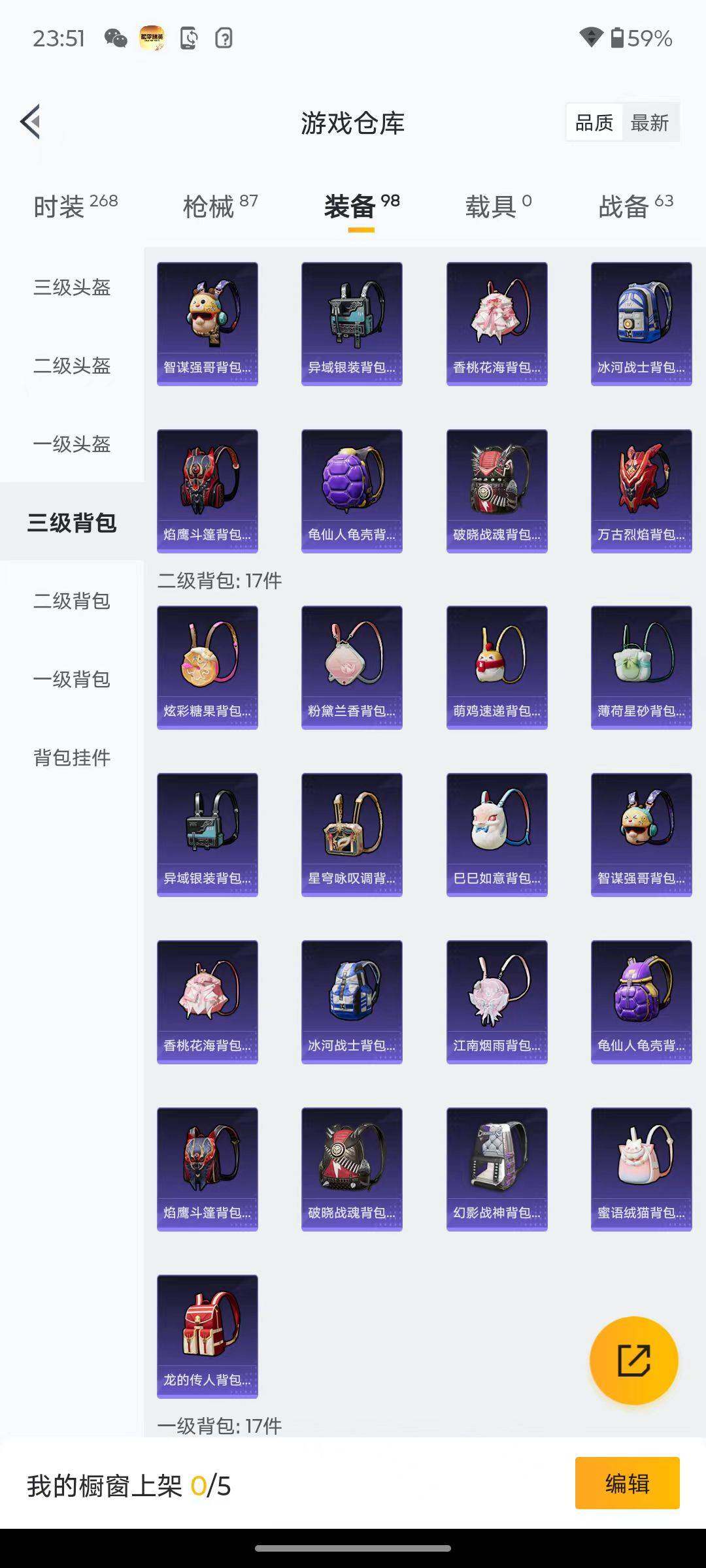706x1568 pixels.
Task: Sort items by 品质
Action: pyautogui.click(x=594, y=122)
